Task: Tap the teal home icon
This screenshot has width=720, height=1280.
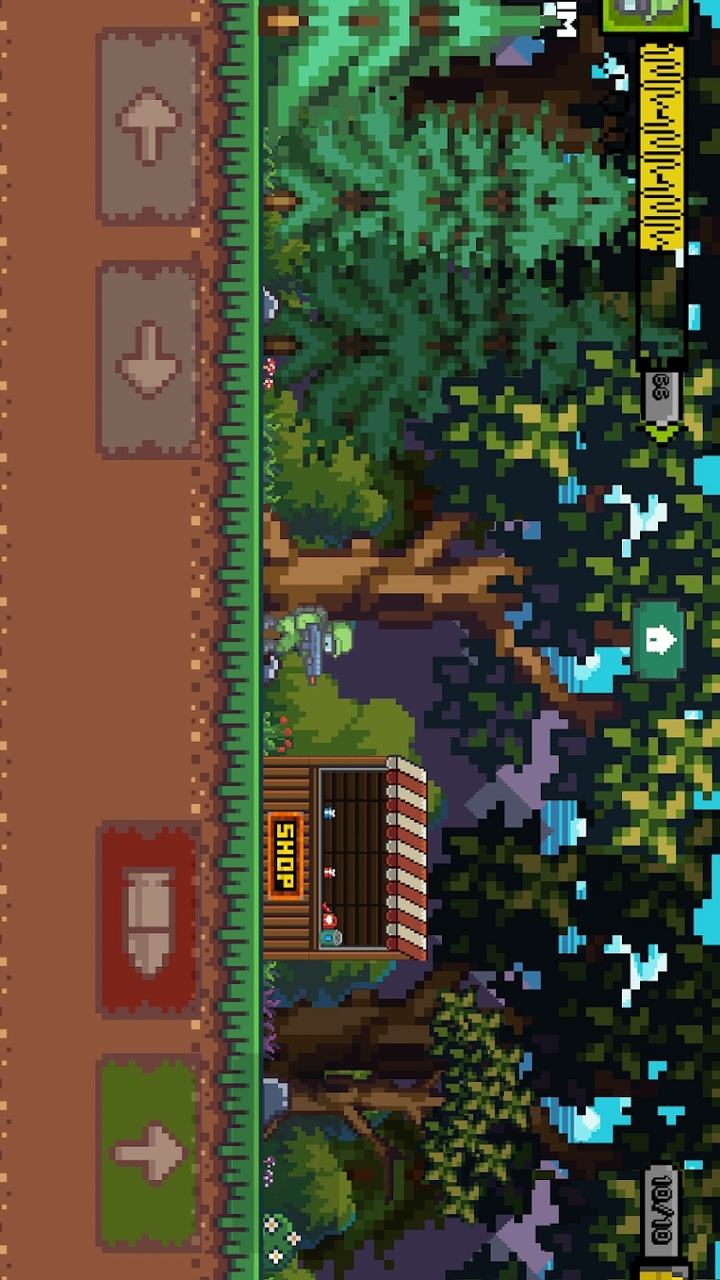Action: 658,640
